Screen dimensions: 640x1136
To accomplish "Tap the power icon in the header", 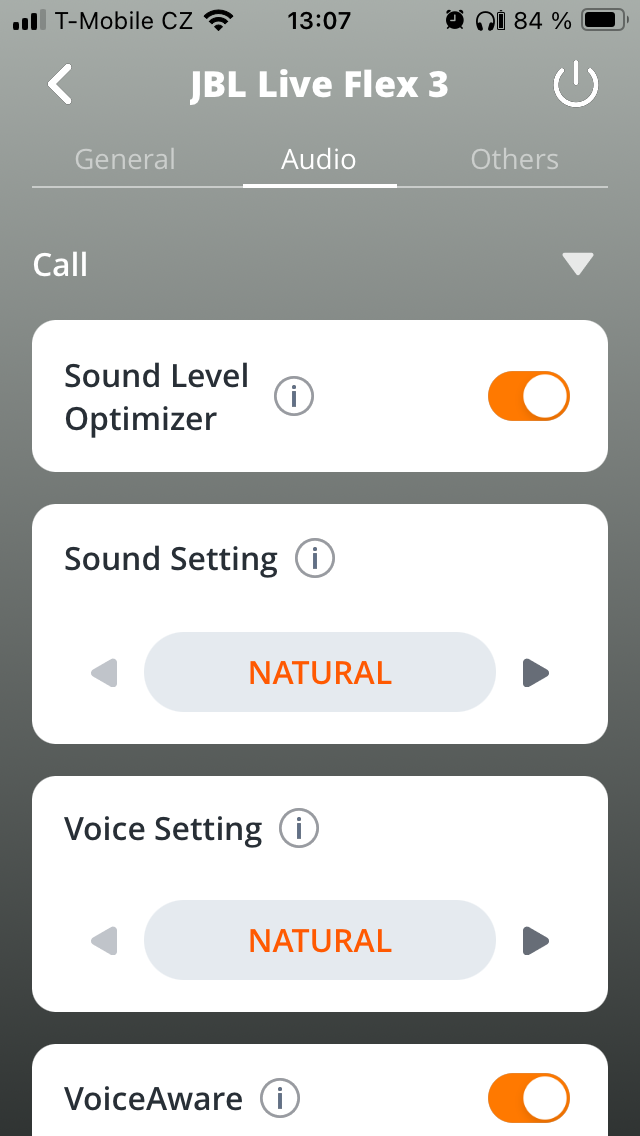I will click(575, 87).
